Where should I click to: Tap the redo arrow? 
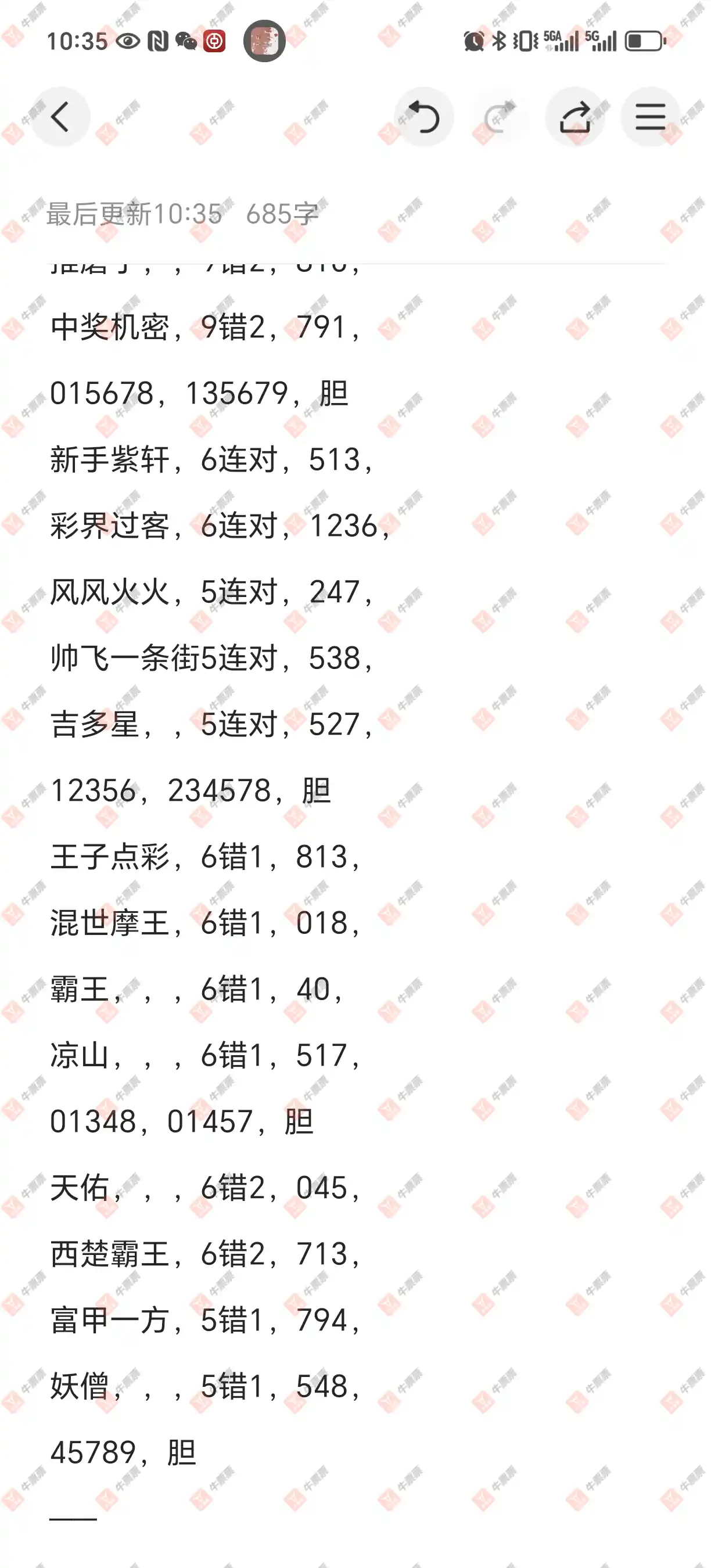pyautogui.click(x=499, y=117)
